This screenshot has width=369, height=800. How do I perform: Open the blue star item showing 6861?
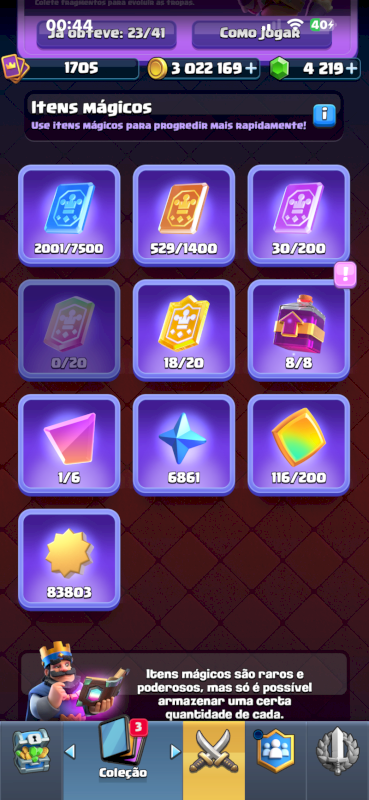[184, 444]
